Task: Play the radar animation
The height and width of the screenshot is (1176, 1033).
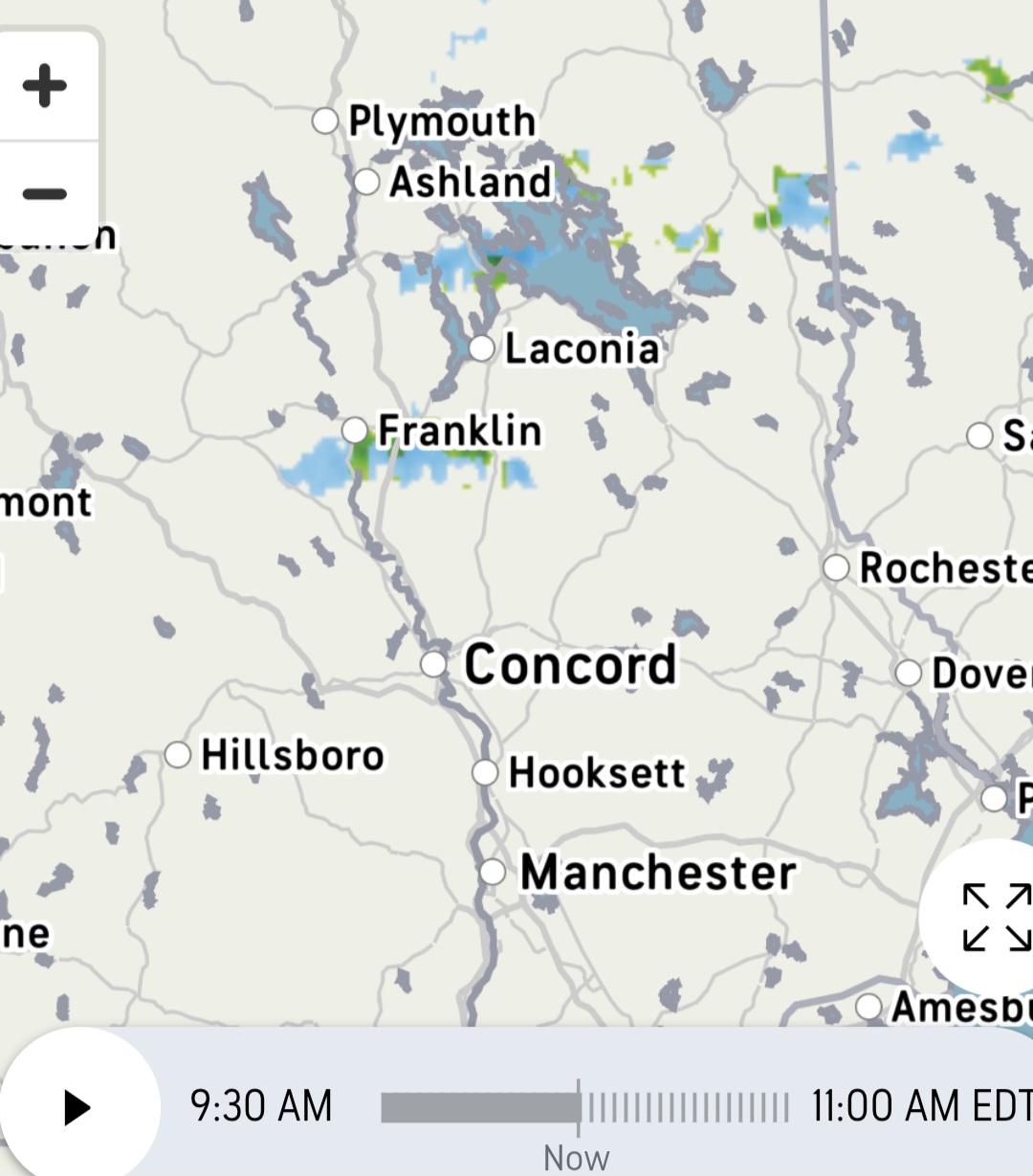Action: point(77,1107)
